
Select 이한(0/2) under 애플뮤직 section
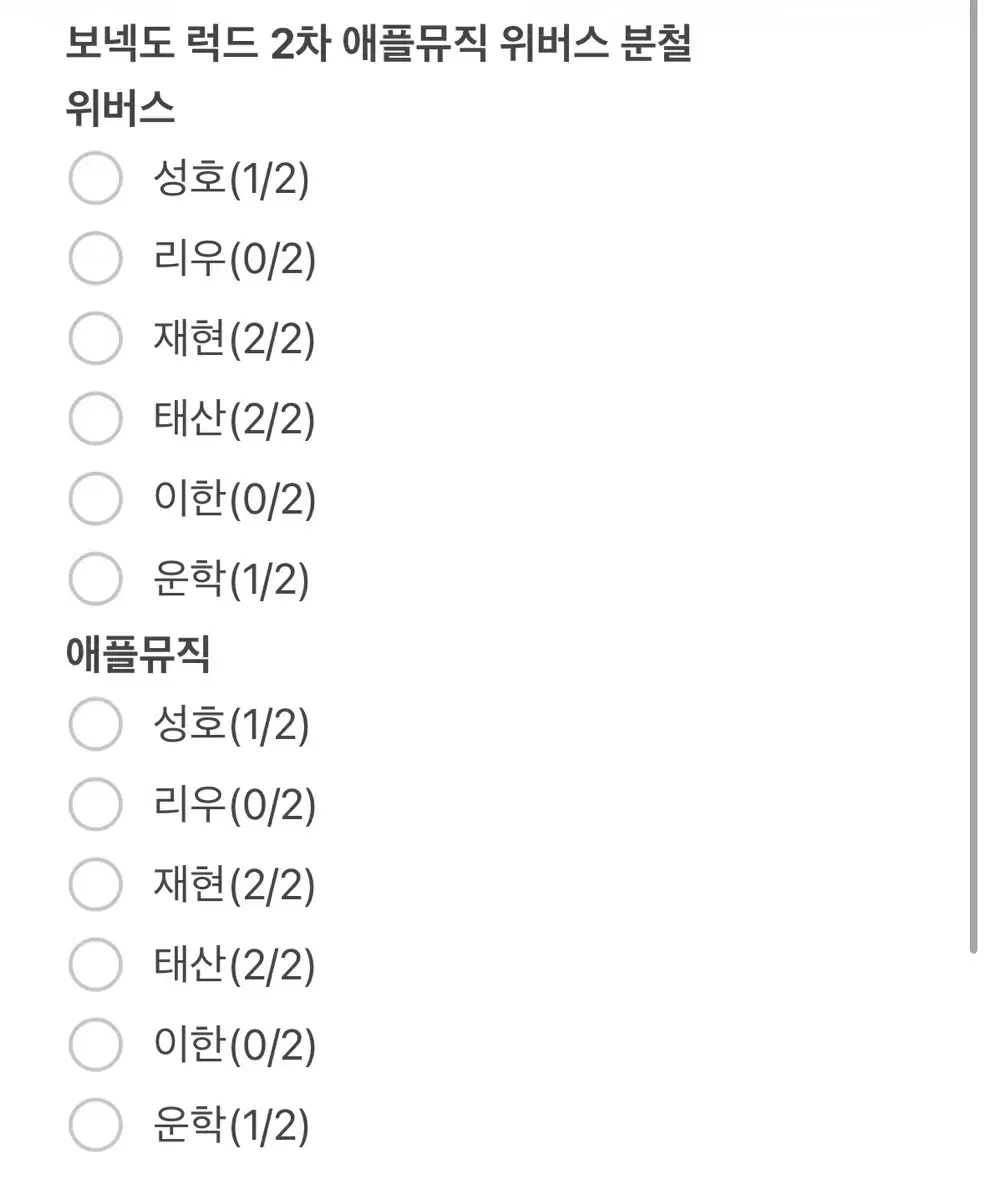click(x=95, y=1045)
